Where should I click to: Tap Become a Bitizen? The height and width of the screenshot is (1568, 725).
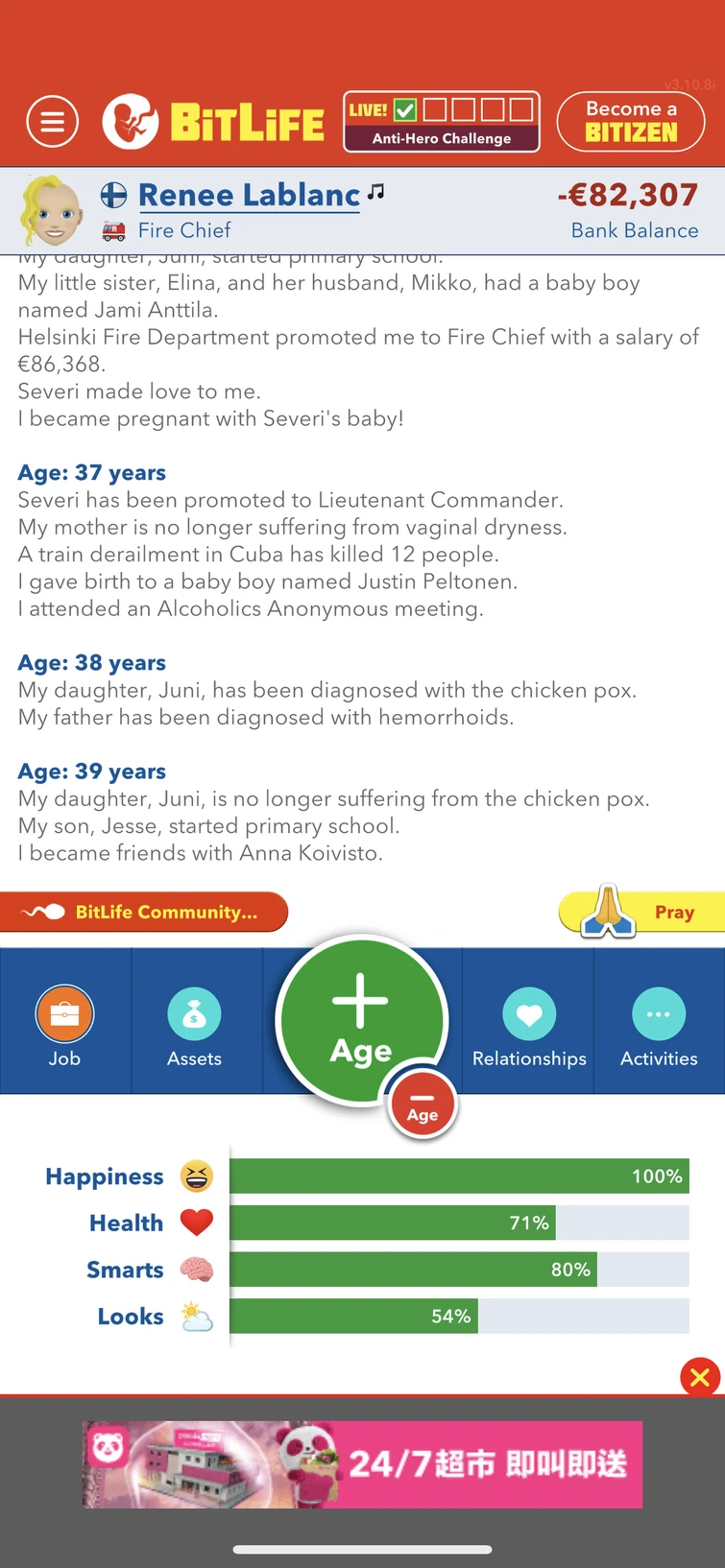pyautogui.click(x=630, y=121)
